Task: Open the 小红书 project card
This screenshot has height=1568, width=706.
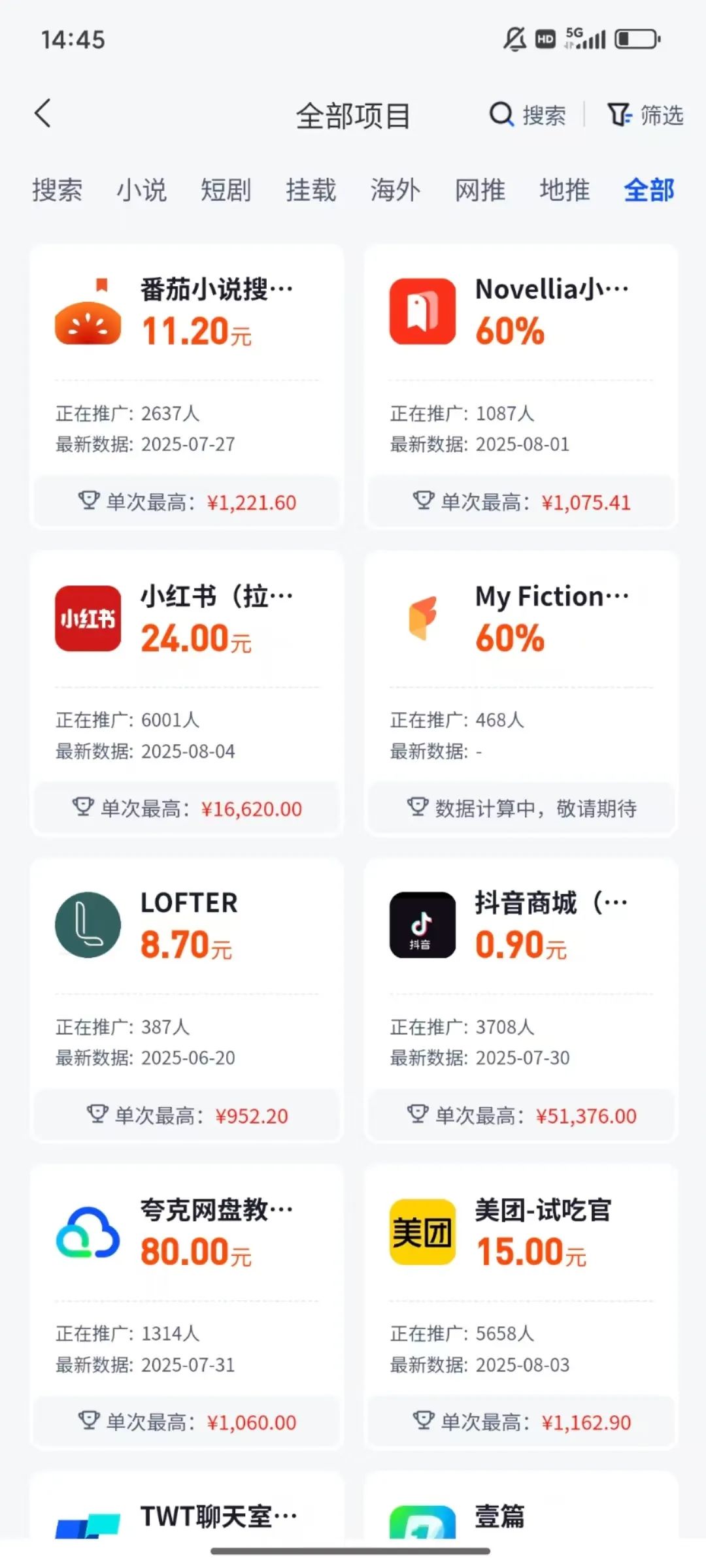Action: (187, 693)
